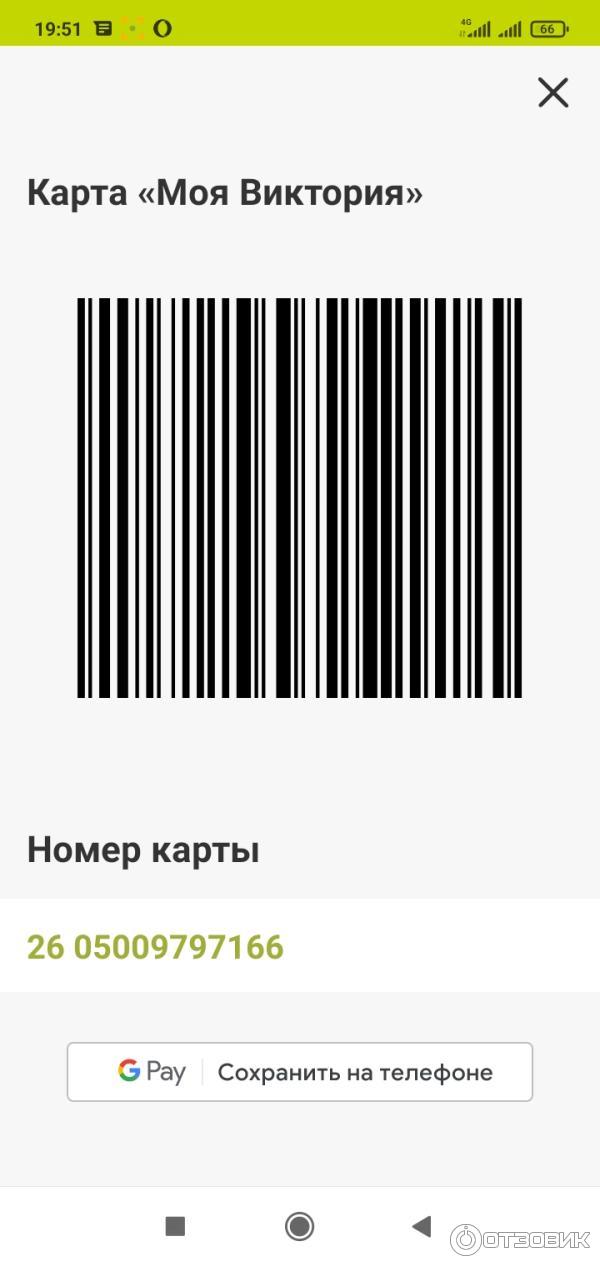Go to the home screen
Image resolution: width=600 pixels, height=1266 pixels.
[x=299, y=1226]
